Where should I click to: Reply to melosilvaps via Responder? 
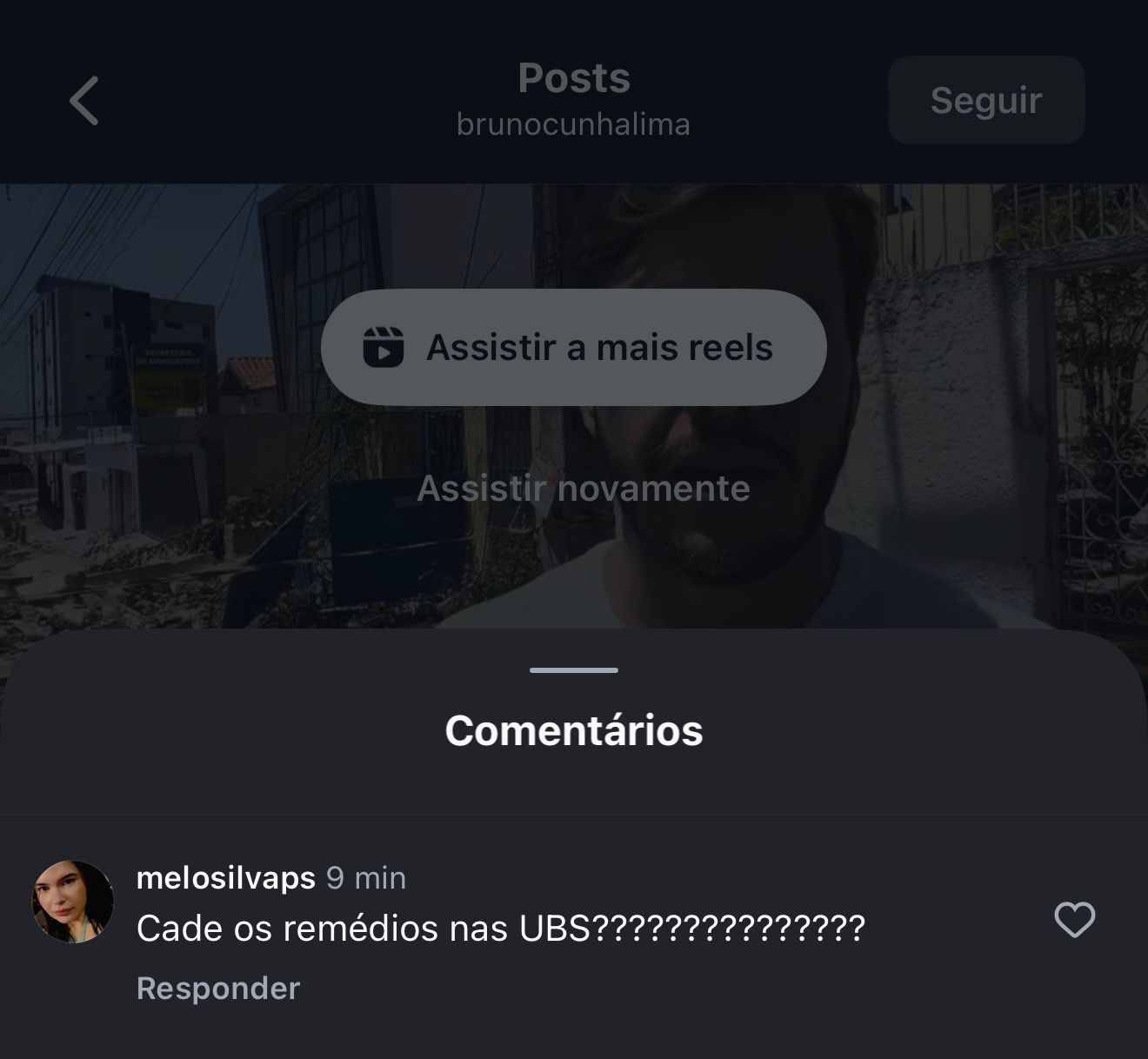(218, 988)
